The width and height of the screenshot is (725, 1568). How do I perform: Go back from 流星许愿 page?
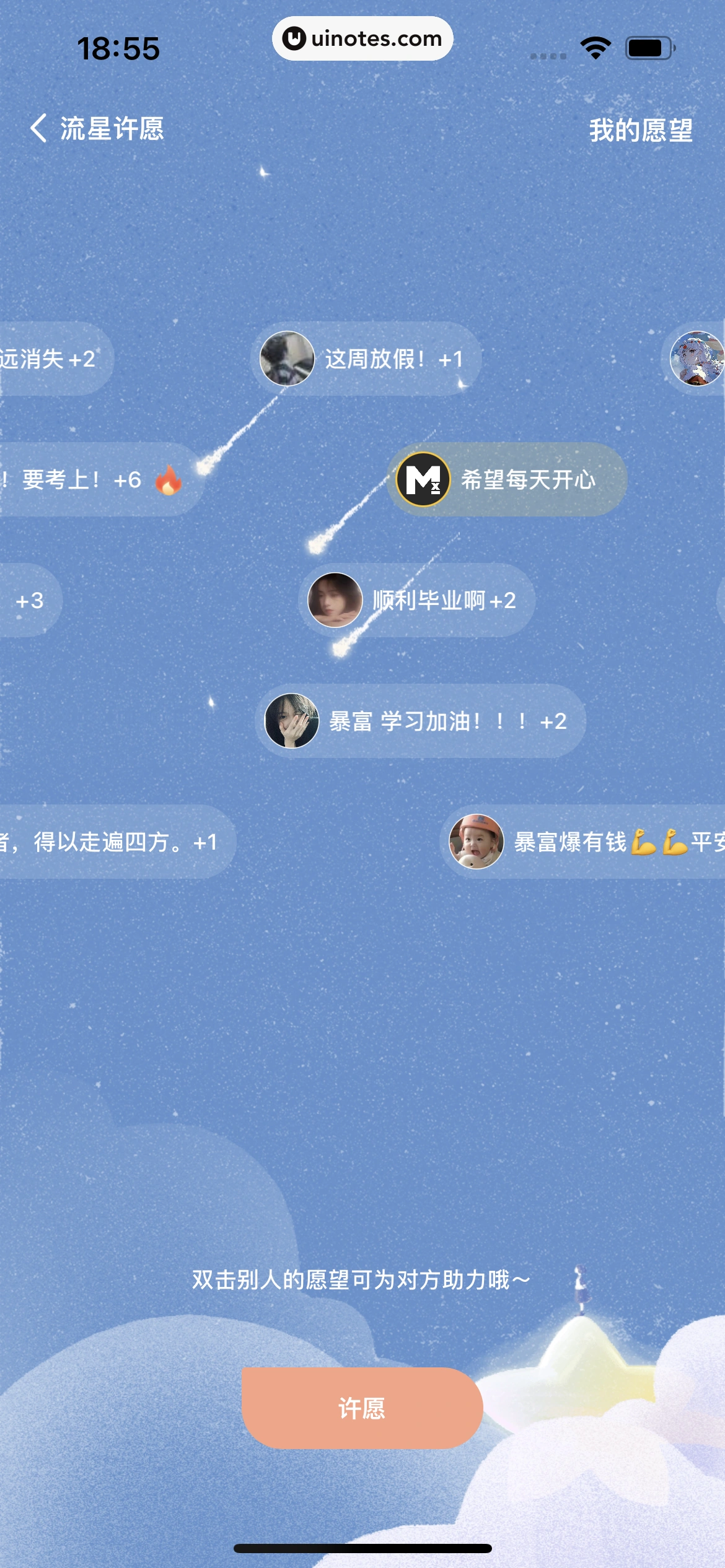pyautogui.click(x=38, y=129)
